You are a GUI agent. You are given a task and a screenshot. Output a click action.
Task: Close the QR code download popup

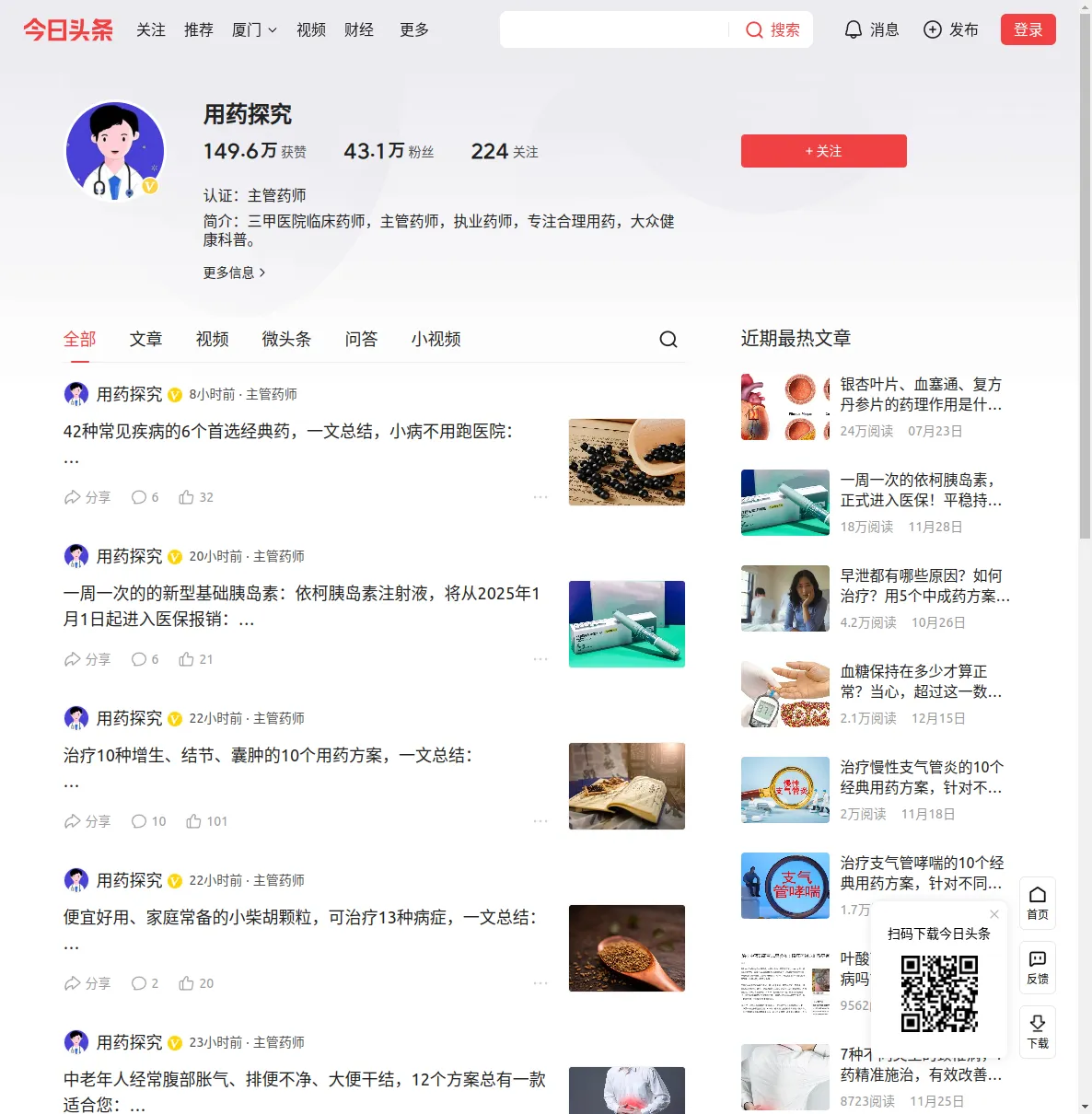pos(994,914)
